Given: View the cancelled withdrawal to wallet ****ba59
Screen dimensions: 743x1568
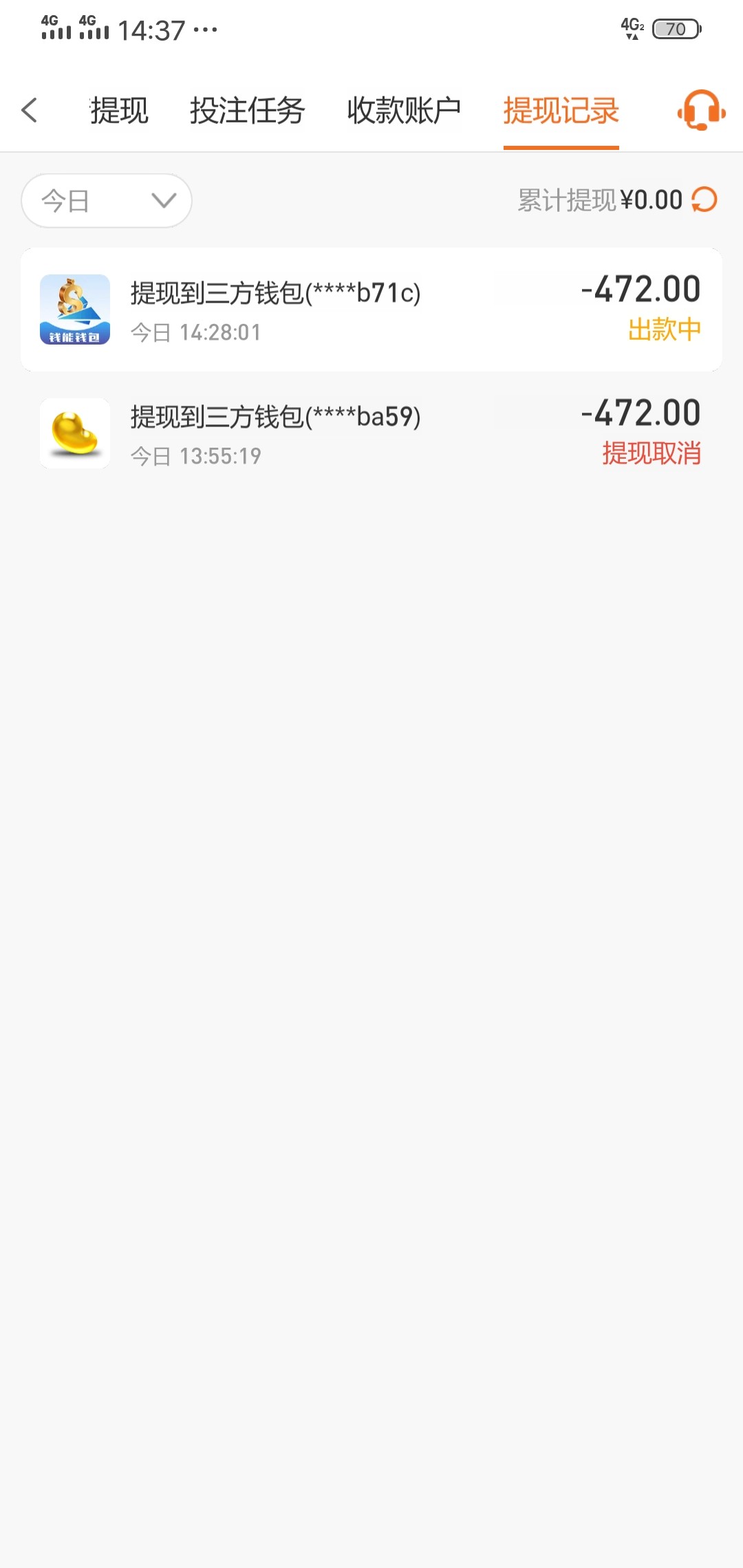Looking at the screenshot, I should (371, 433).
